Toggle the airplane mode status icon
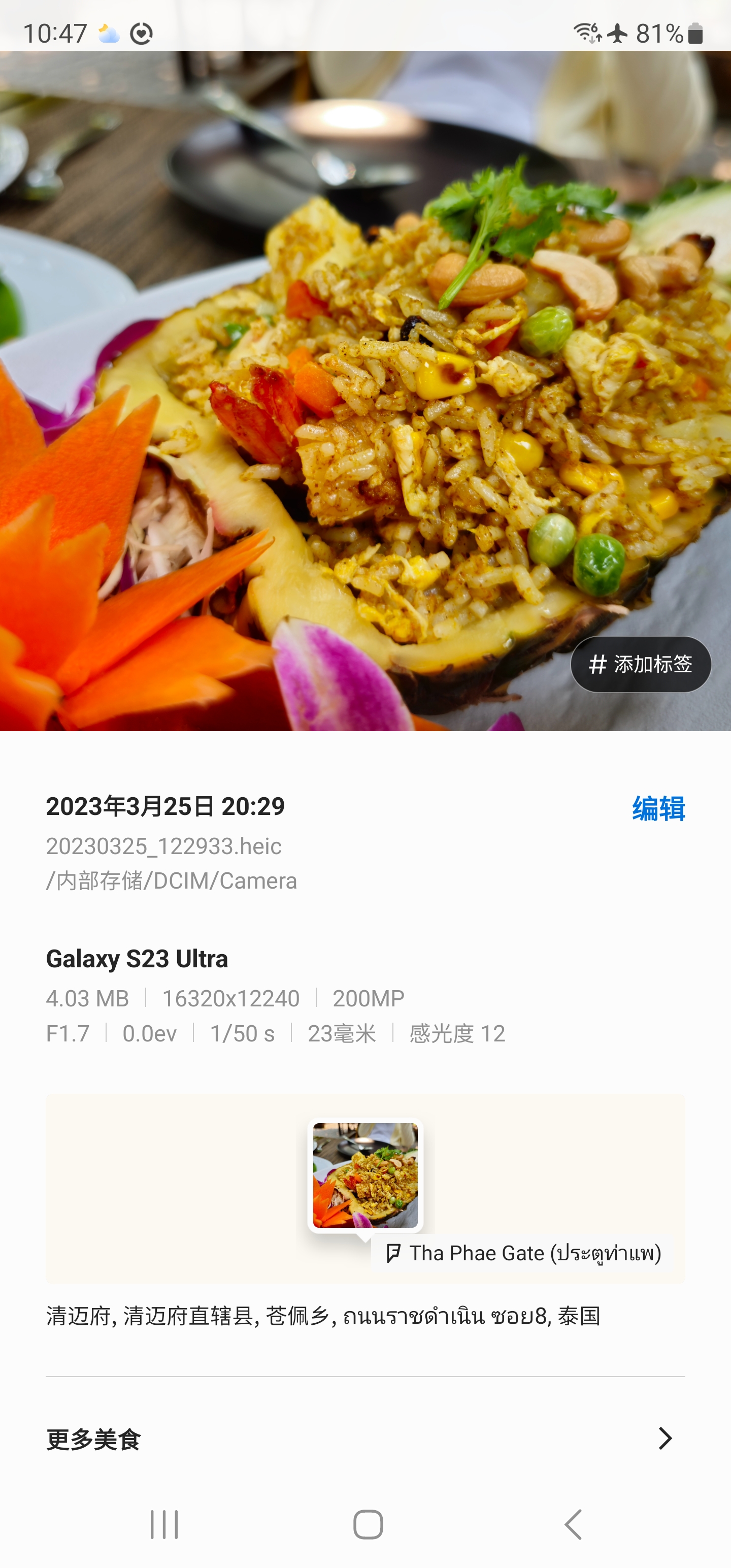 tap(617, 34)
